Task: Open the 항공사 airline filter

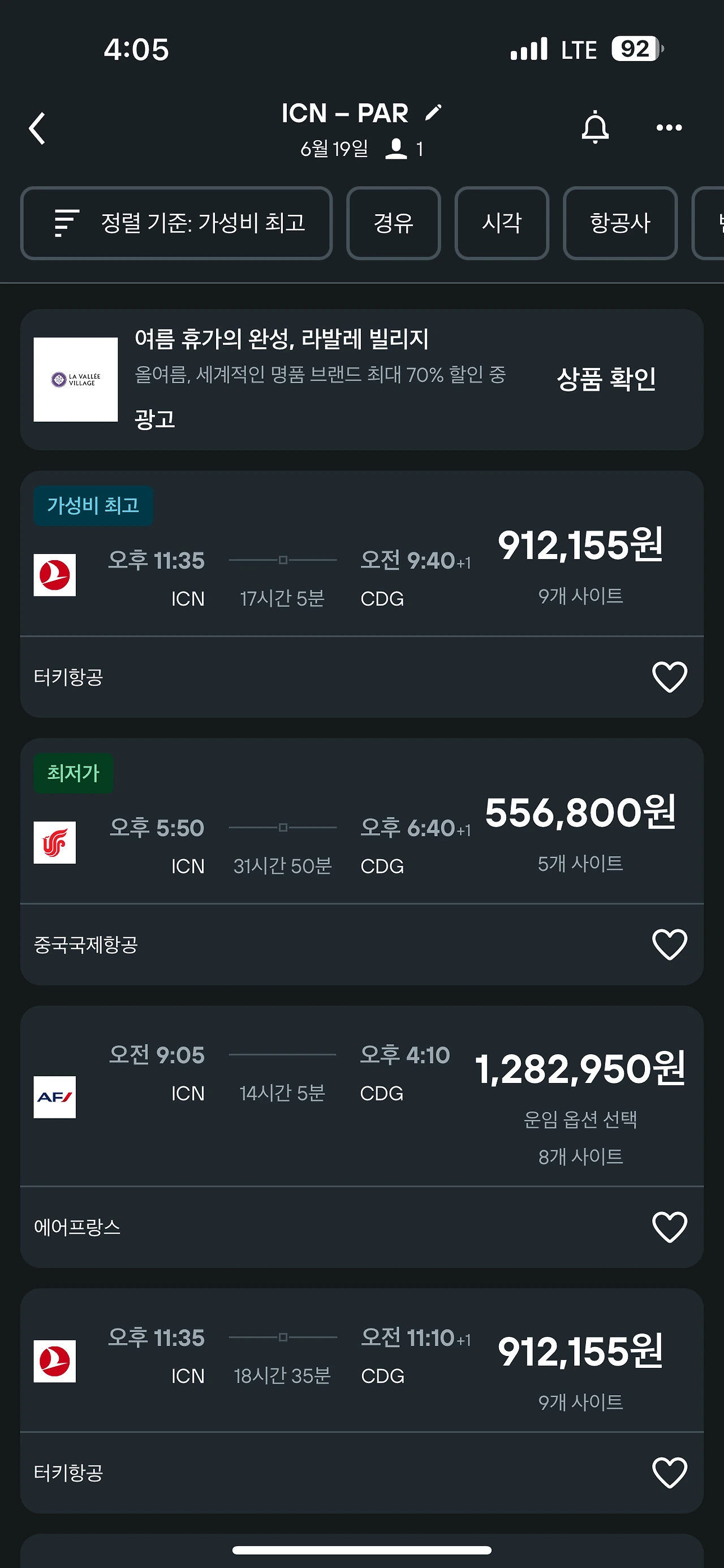Action: point(620,223)
